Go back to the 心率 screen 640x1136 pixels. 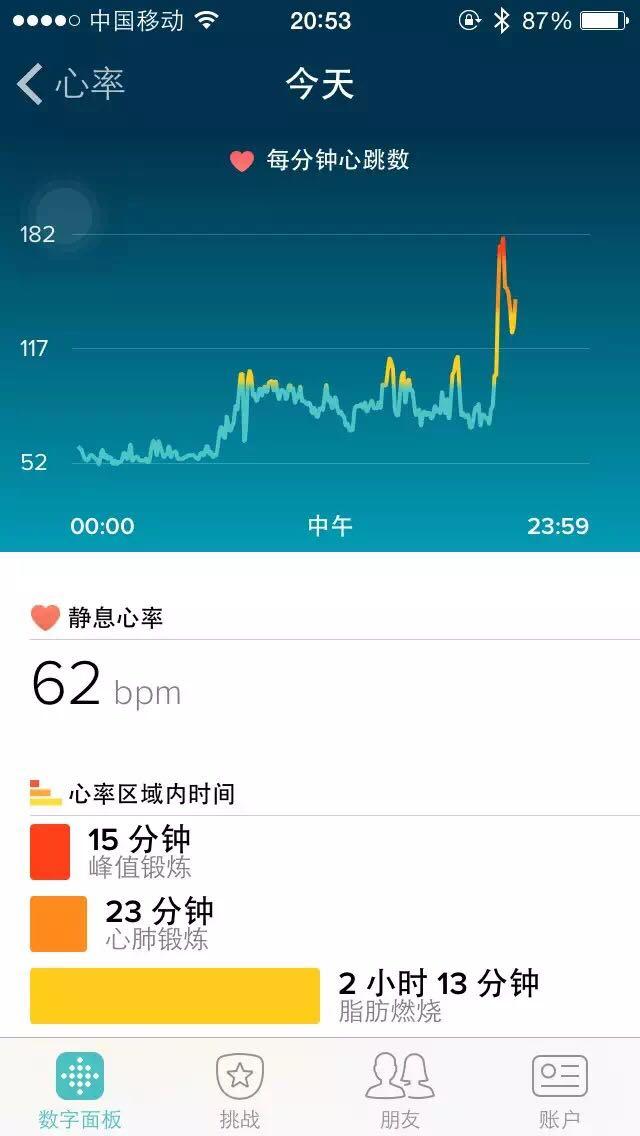tap(70, 84)
